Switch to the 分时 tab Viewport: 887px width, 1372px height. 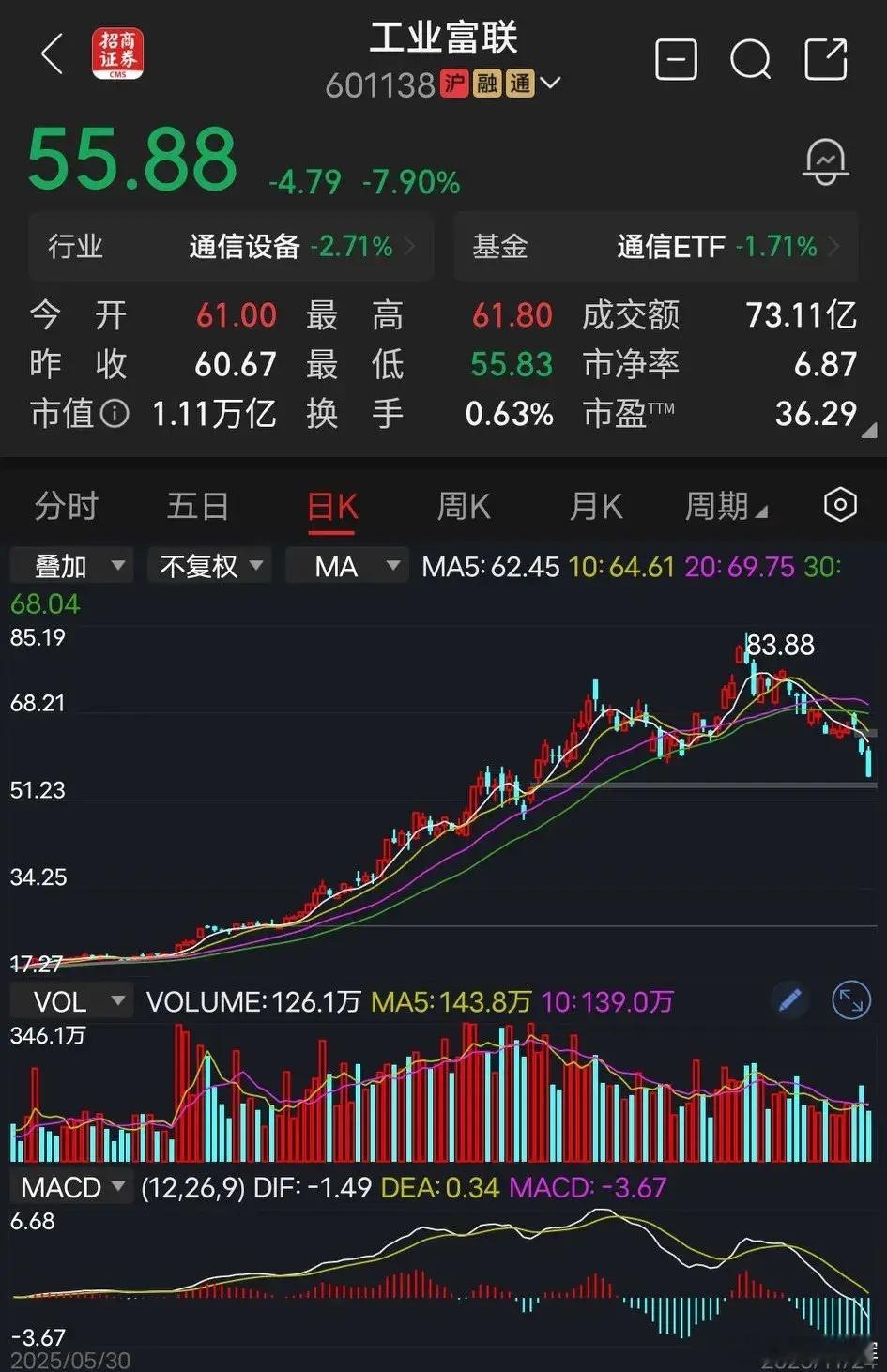66,505
